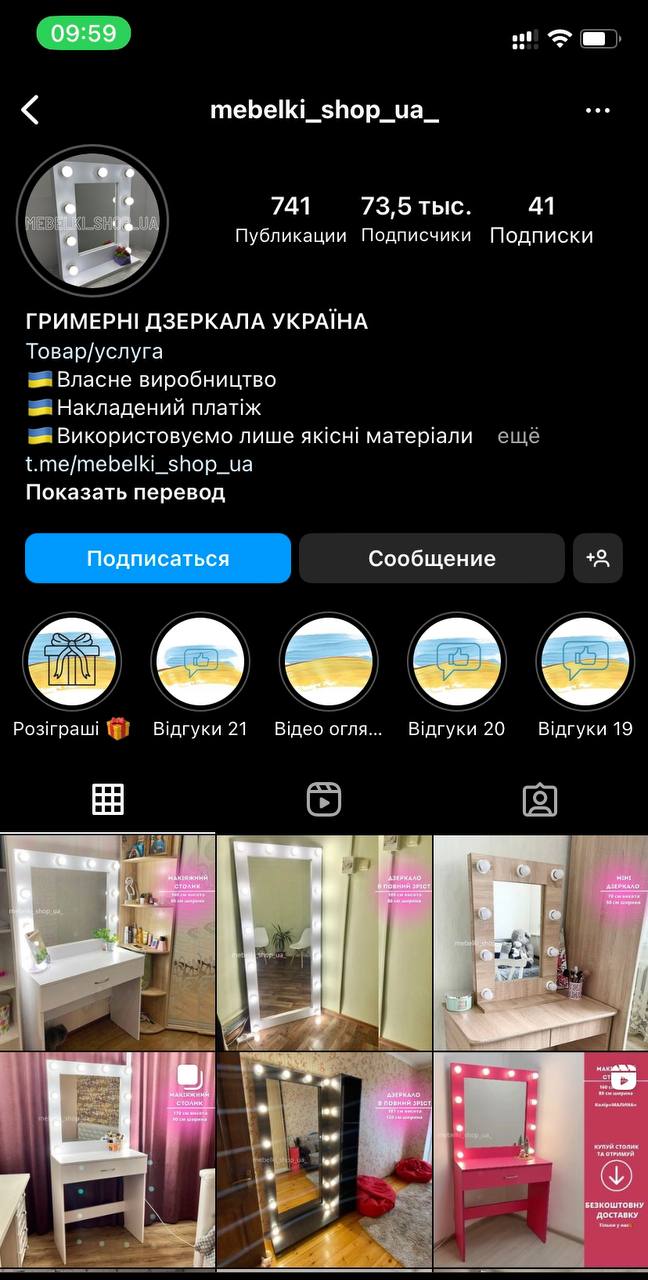648x1280 pixels.
Task: Expand the bio with ещё
Action: (x=519, y=436)
